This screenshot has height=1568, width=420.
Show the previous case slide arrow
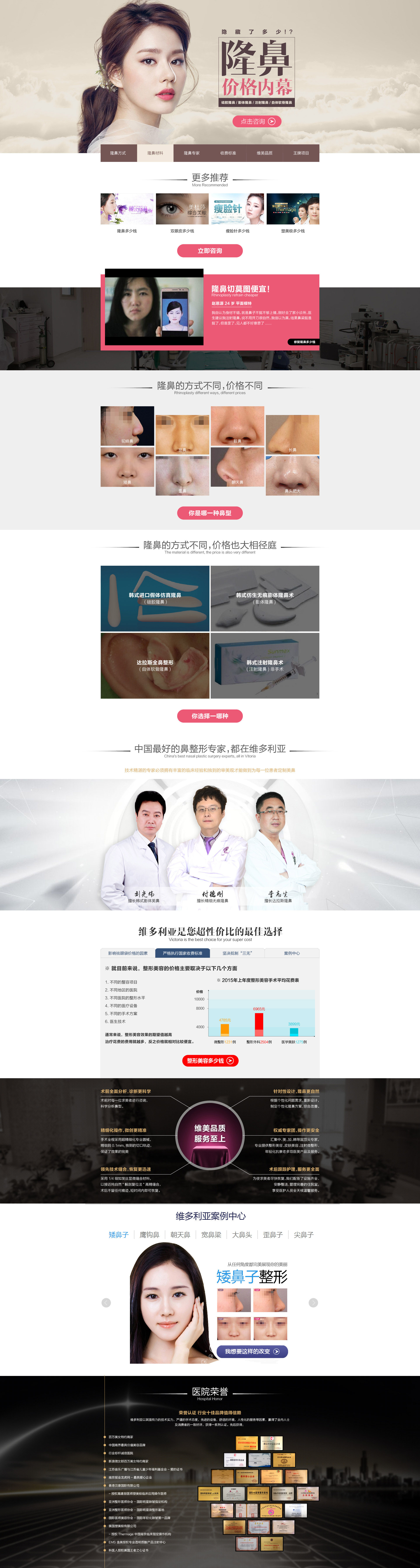pos(106,1303)
